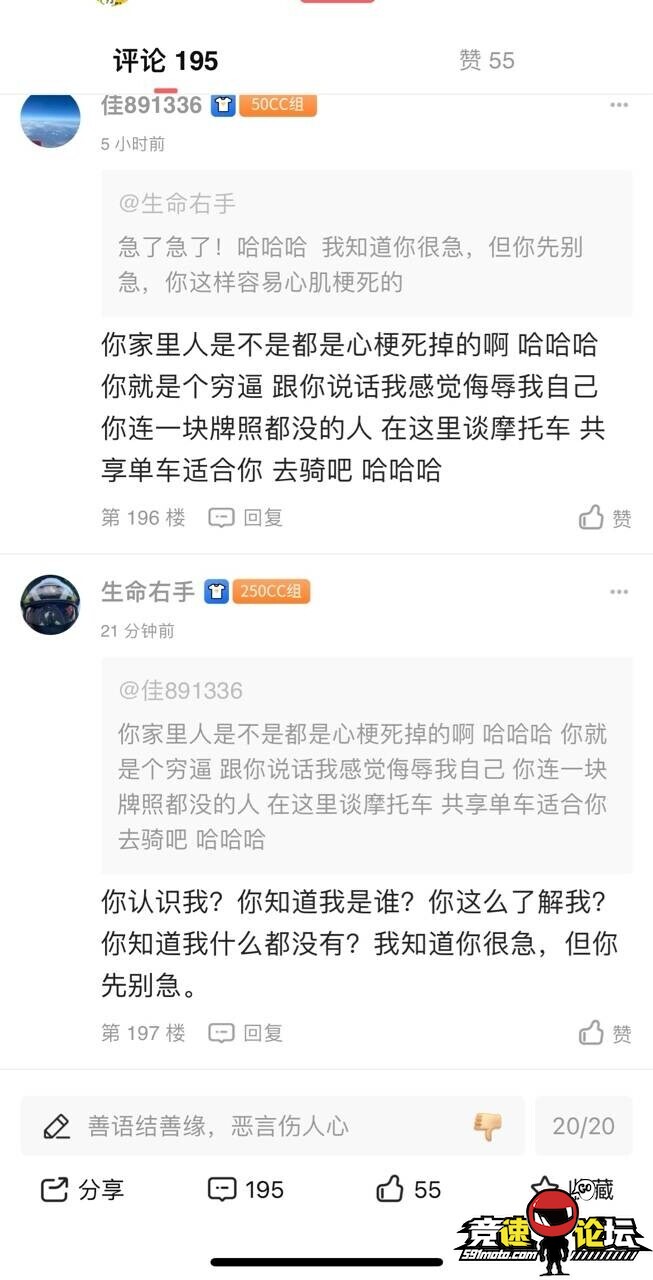Tap the thumbs-down dislike icon

487,1126
